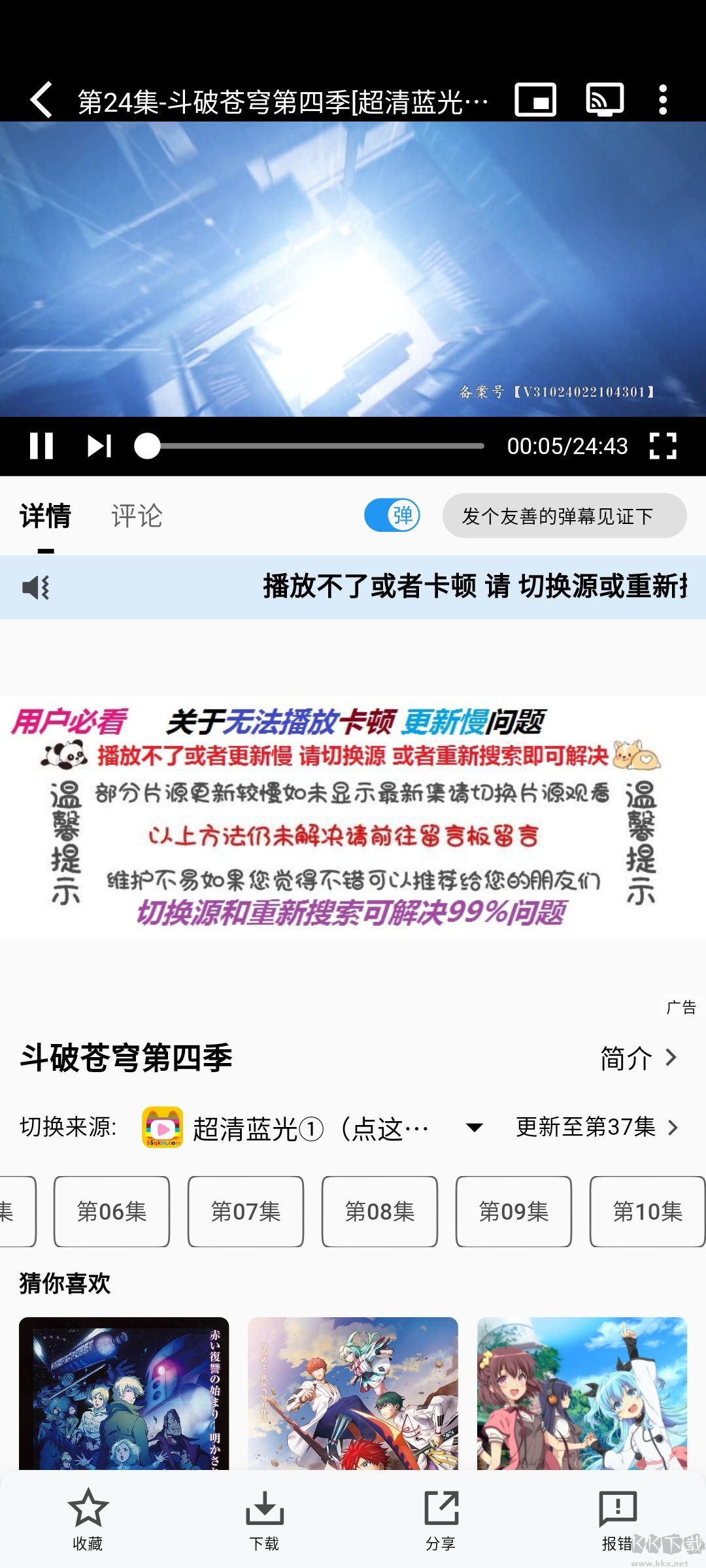Toggle the 弹 danmaku switch off

click(392, 515)
